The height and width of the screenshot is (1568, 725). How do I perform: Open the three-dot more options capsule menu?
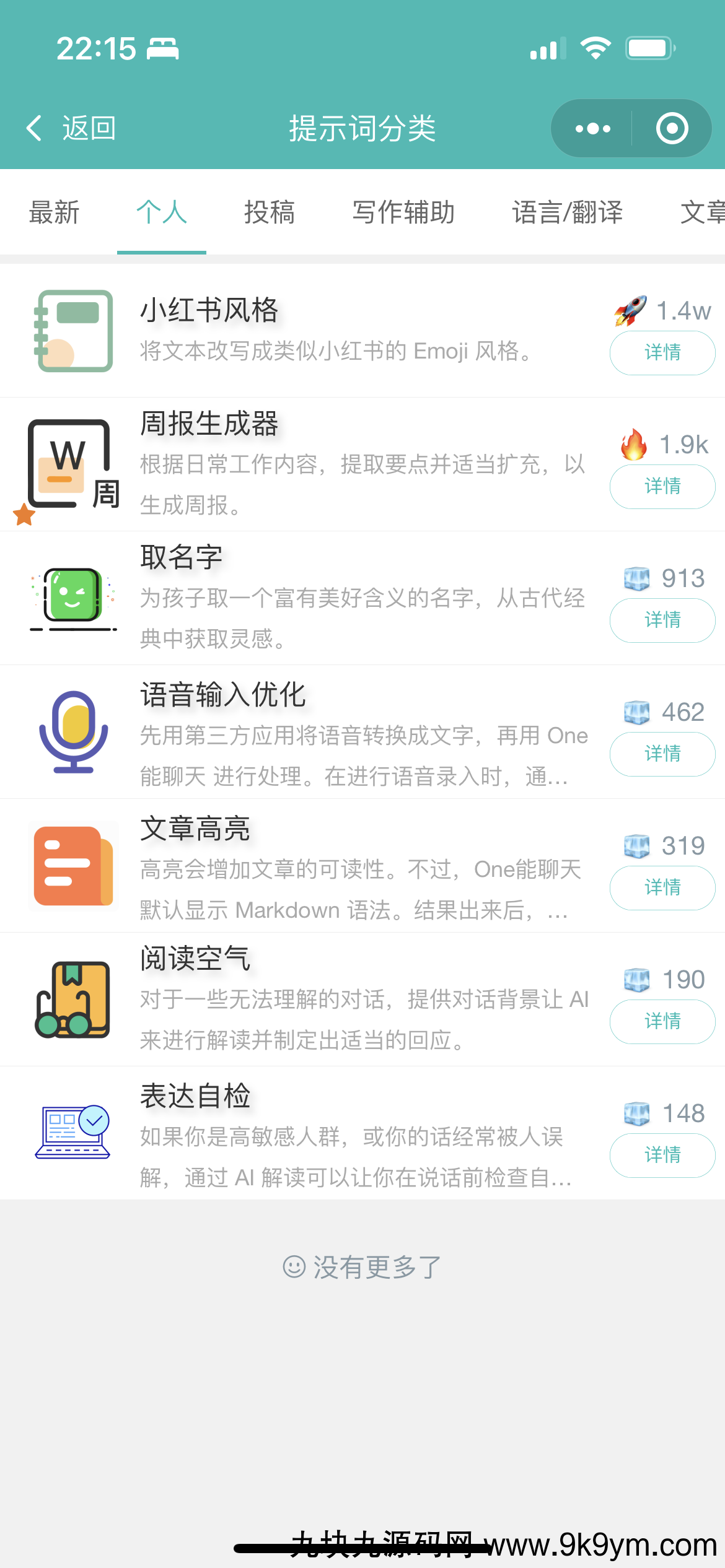(x=591, y=128)
